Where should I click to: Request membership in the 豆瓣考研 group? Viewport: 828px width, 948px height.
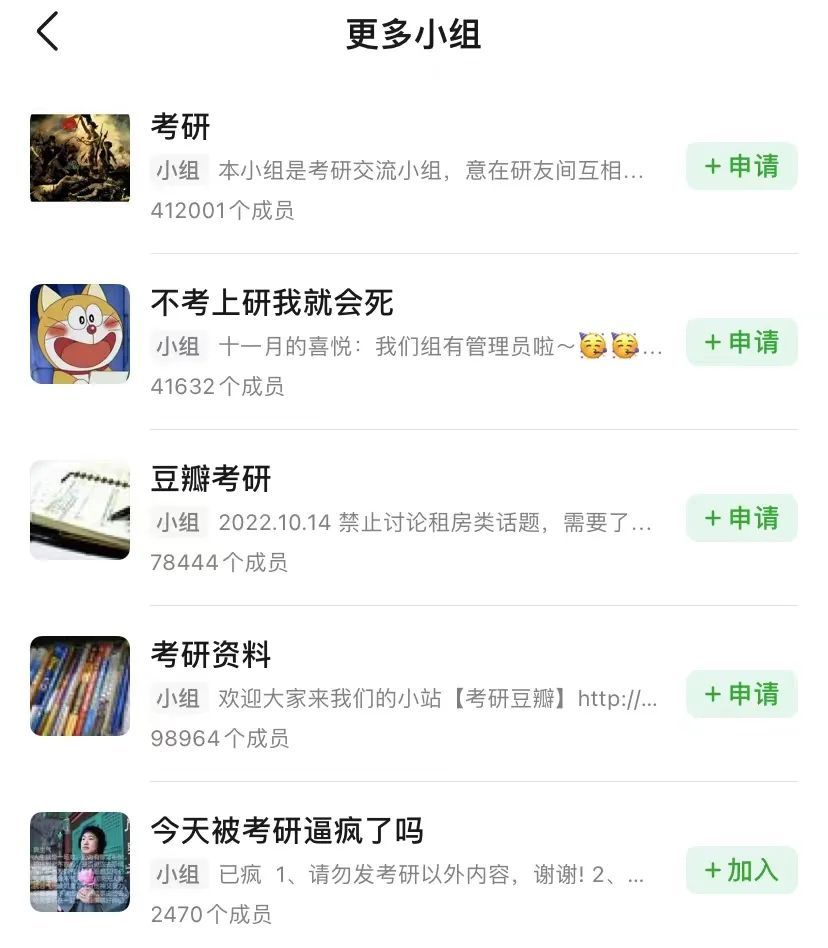click(741, 519)
